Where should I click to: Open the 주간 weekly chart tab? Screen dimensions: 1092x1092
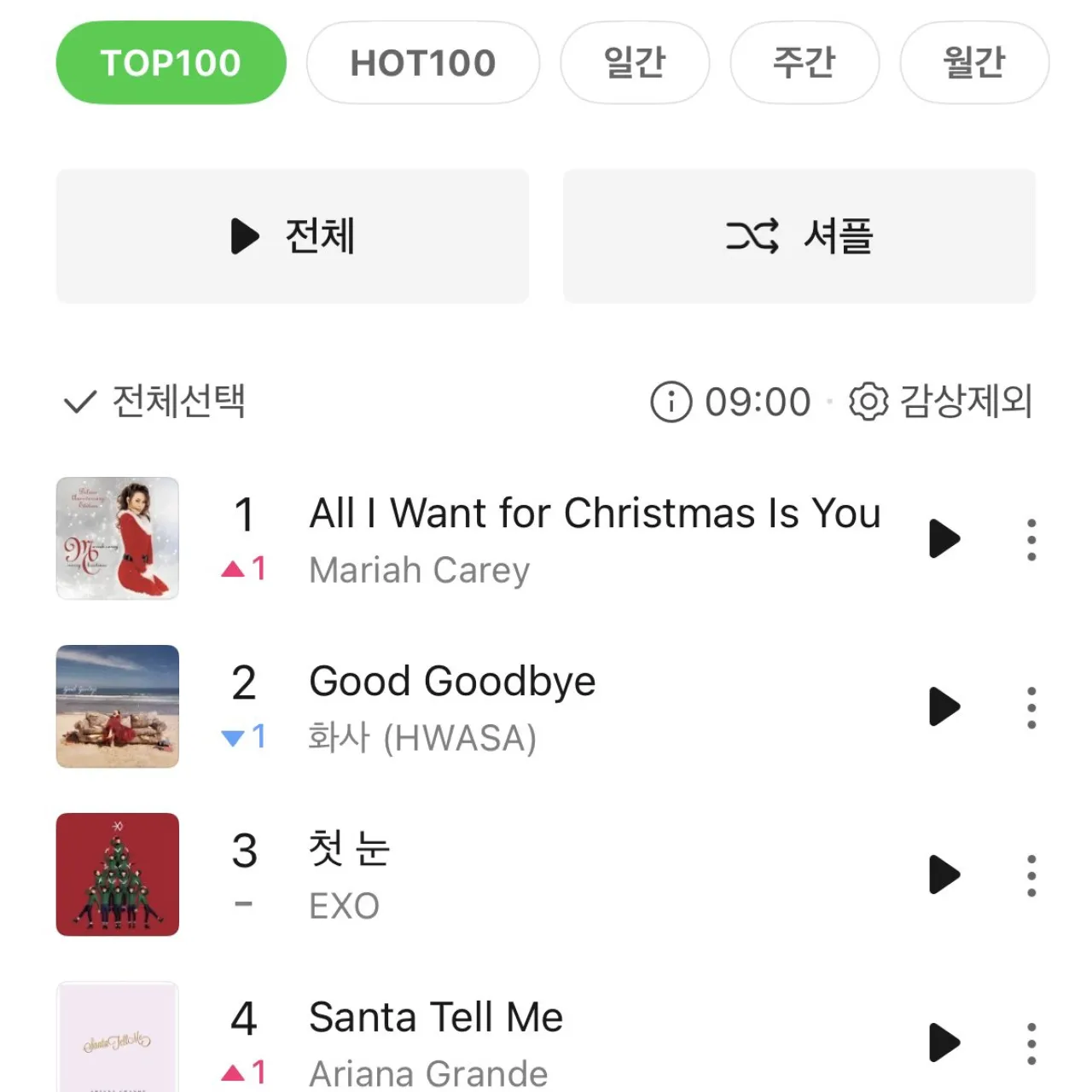[x=804, y=63]
